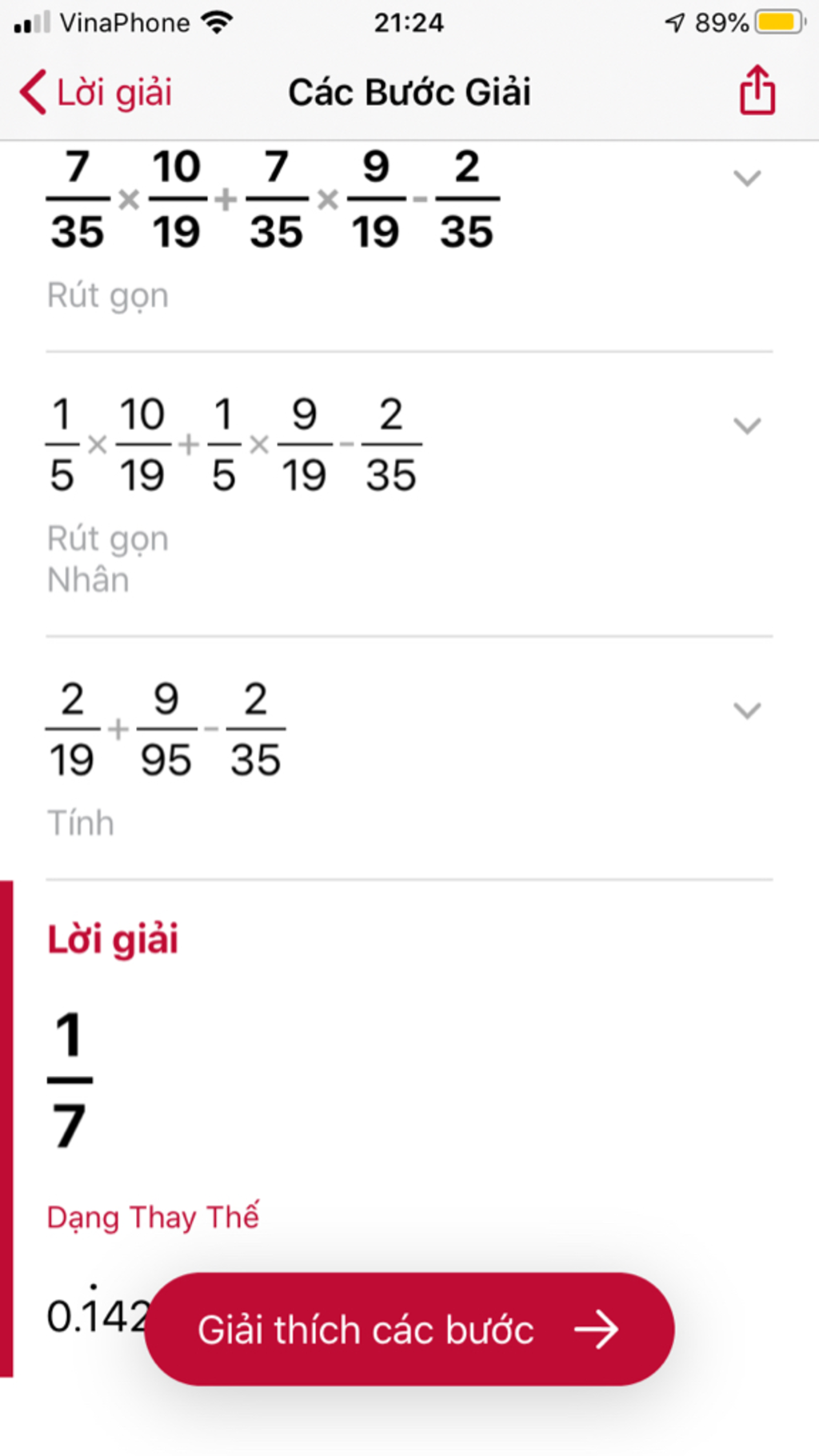Tap Giải thích các bước button

[x=409, y=1330]
